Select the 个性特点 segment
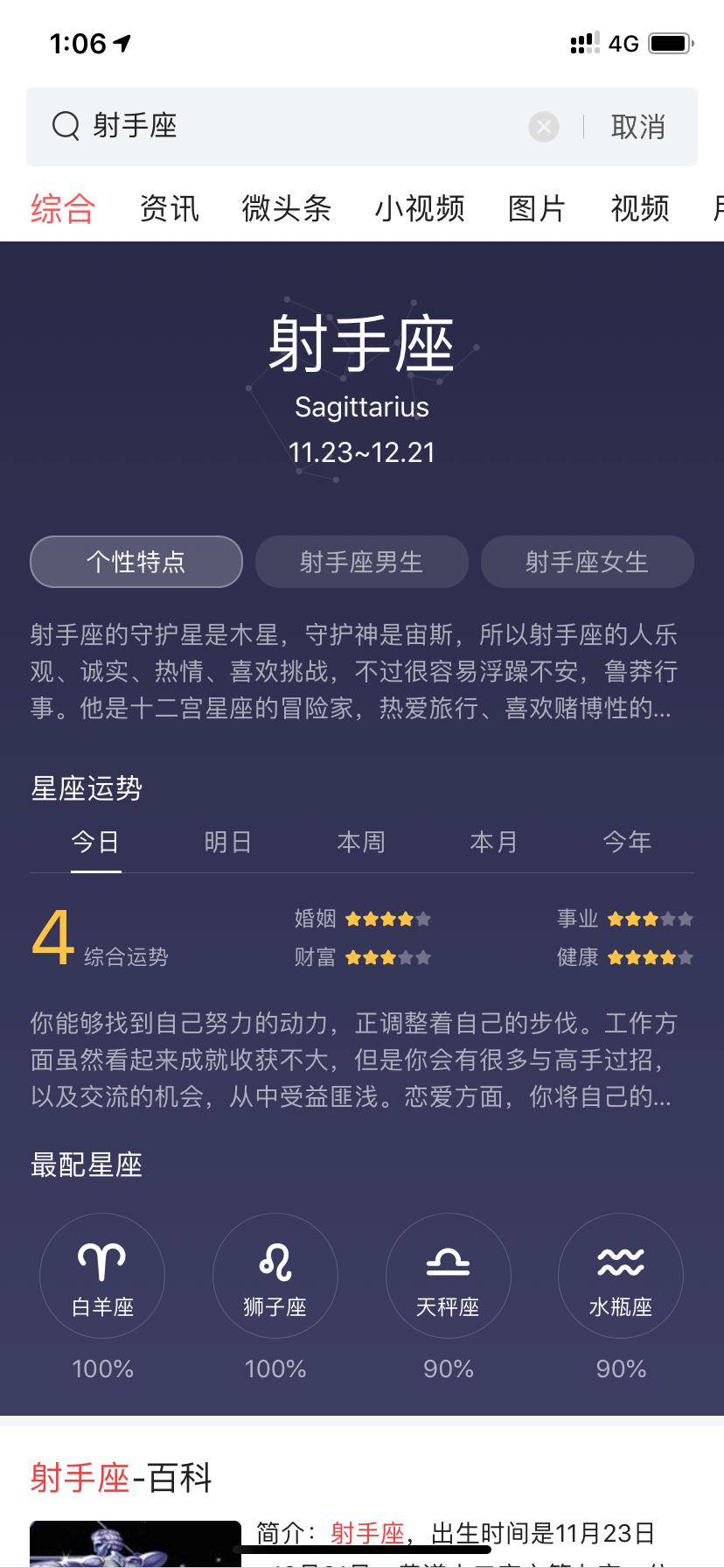724x1568 pixels. pyautogui.click(x=136, y=562)
